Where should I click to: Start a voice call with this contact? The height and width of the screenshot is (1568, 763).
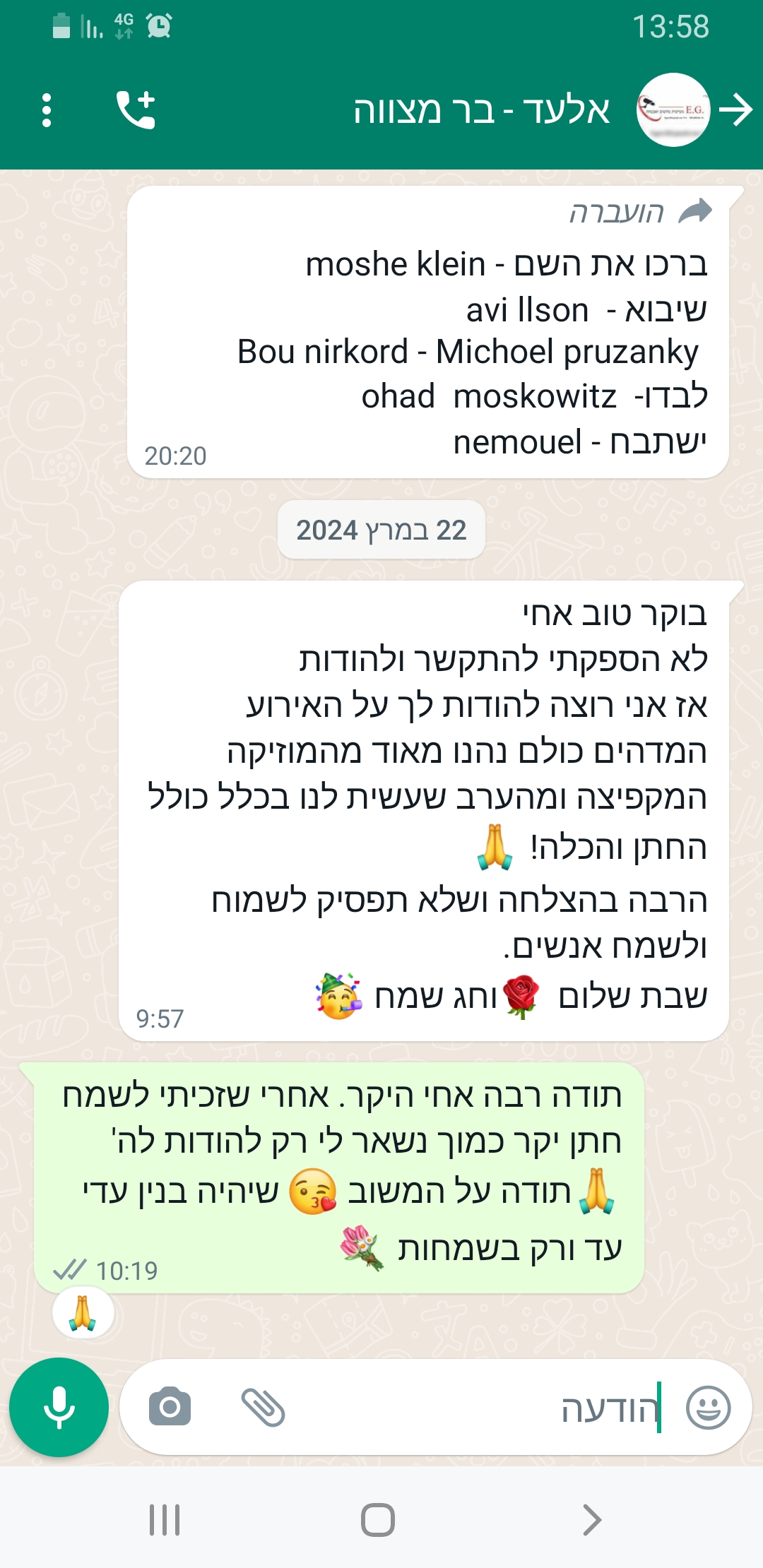click(x=136, y=110)
